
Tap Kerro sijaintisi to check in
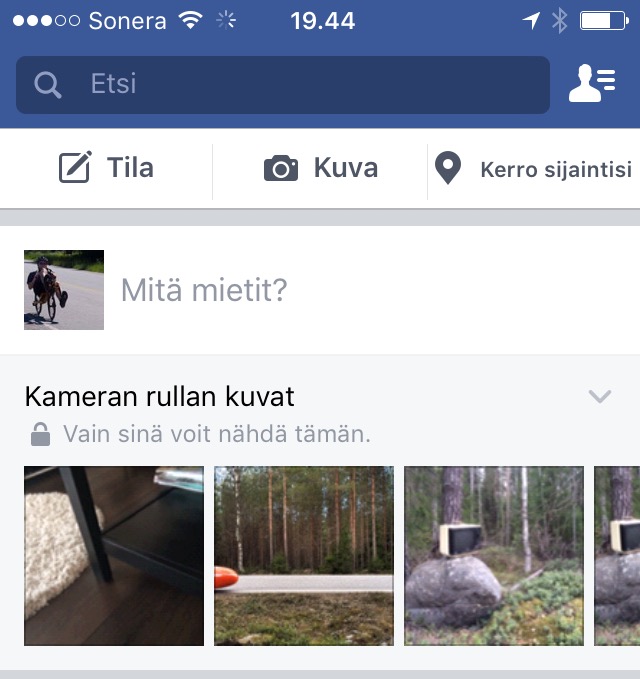pos(534,169)
